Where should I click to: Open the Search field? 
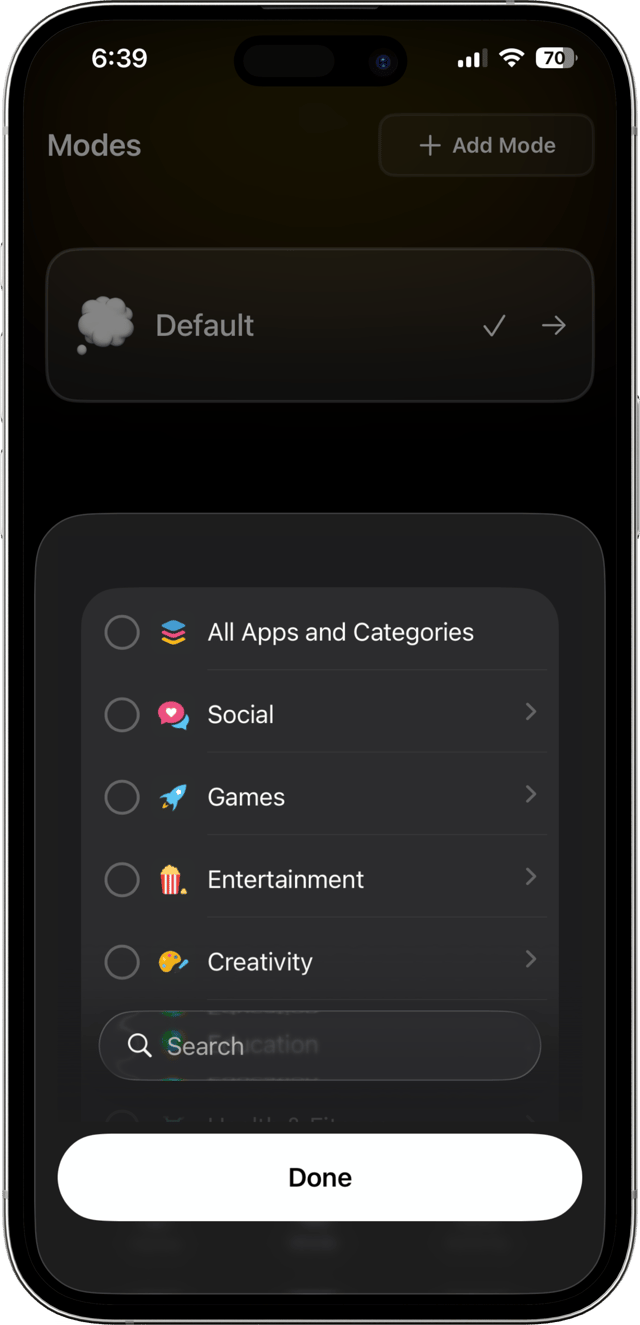point(320,1046)
